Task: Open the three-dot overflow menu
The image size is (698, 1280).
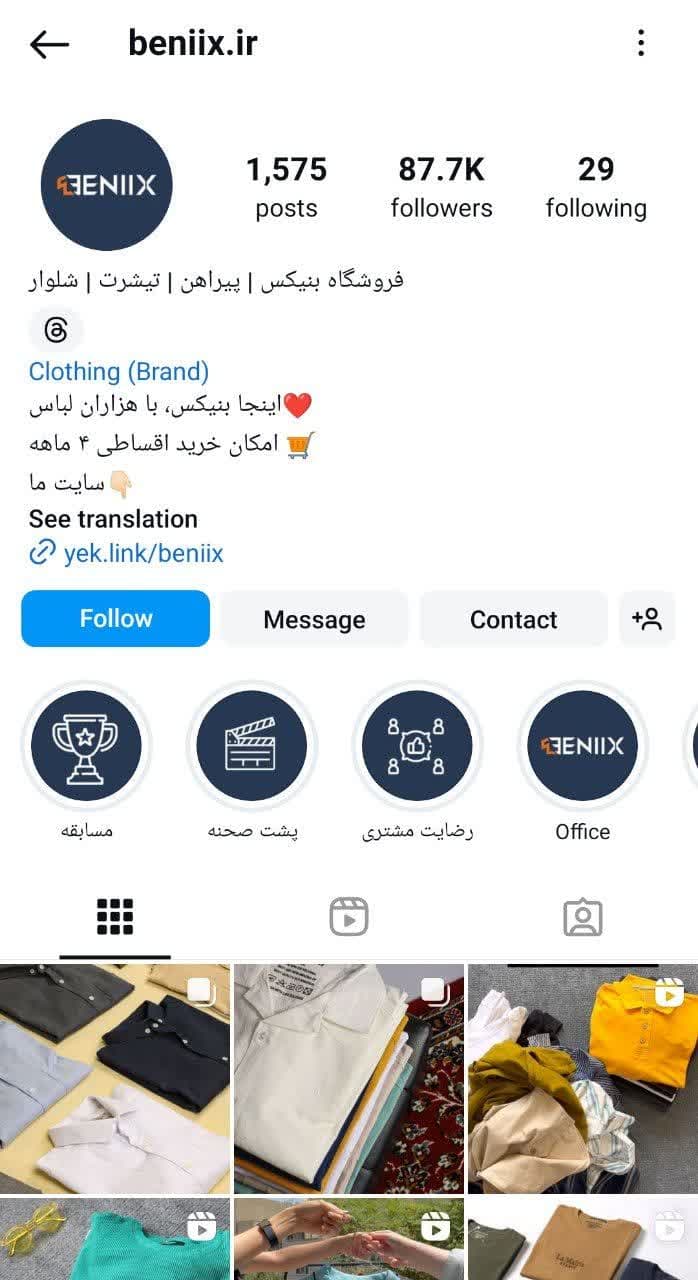Action: (641, 43)
